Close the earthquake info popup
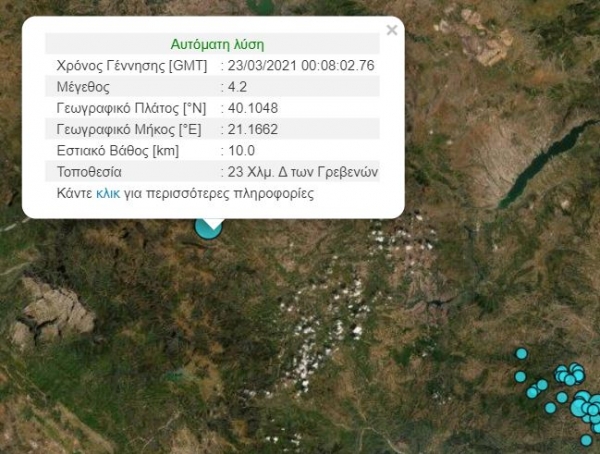This screenshot has width=600, height=454. pos(392,30)
